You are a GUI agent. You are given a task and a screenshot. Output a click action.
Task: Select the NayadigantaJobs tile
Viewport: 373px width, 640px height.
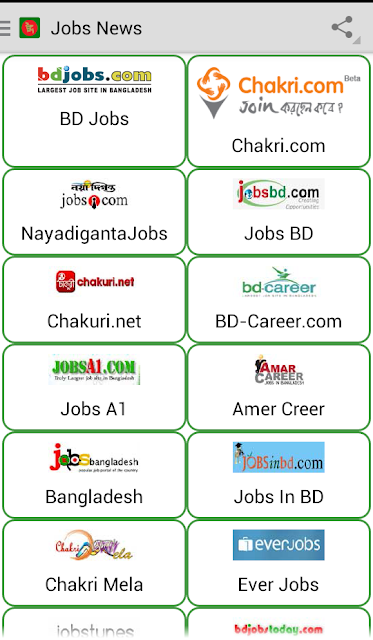(x=94, y=212)
